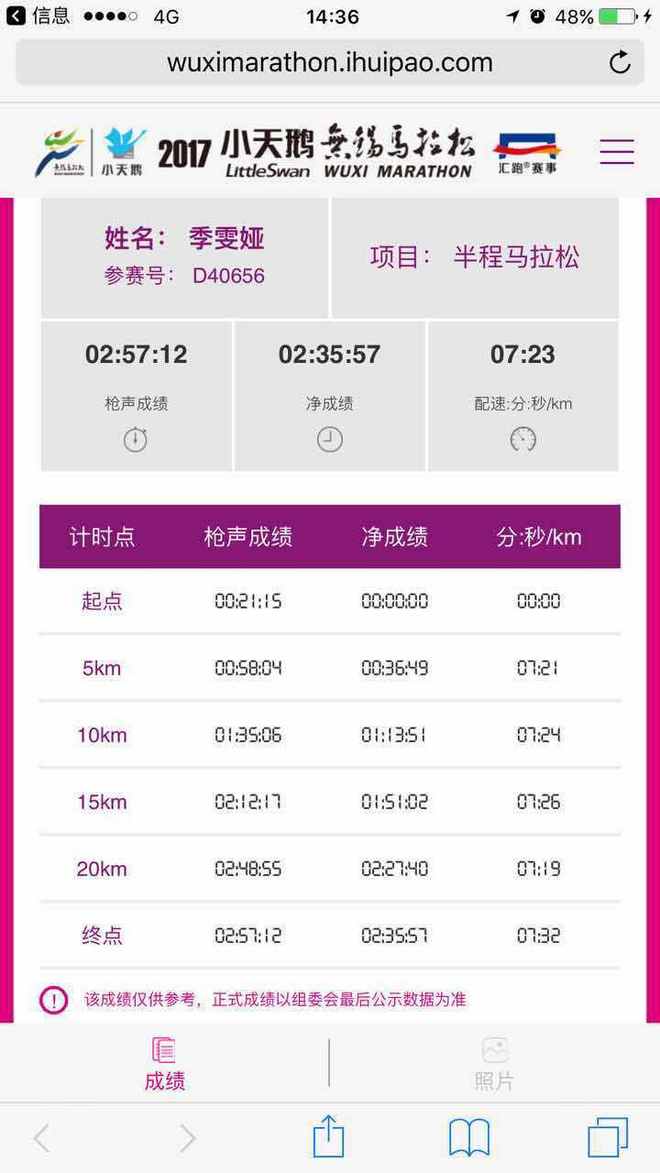Open the purple hamburger menu

tap(617, 152)
